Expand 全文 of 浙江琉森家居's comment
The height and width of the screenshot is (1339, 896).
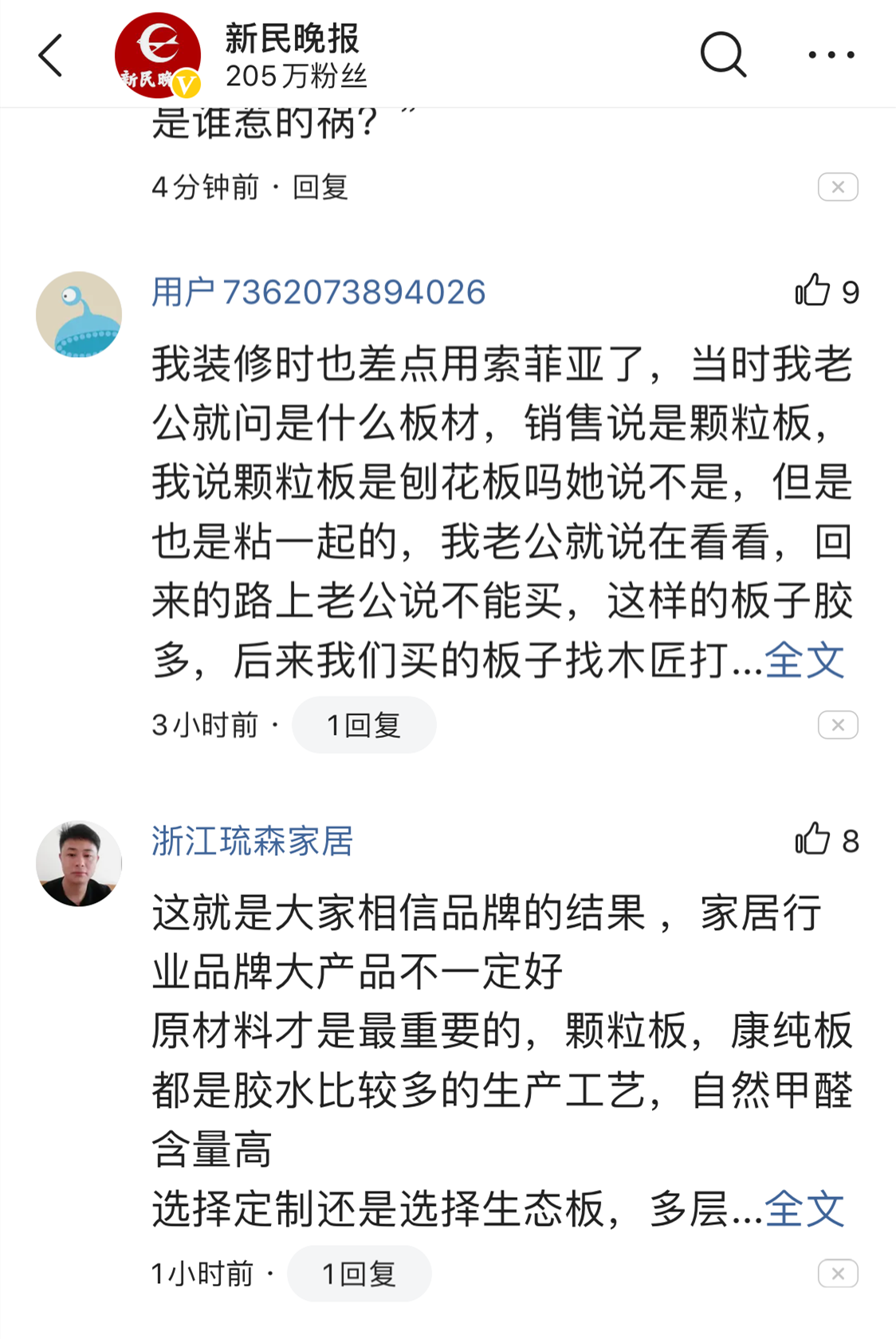tap(804, 1209)
